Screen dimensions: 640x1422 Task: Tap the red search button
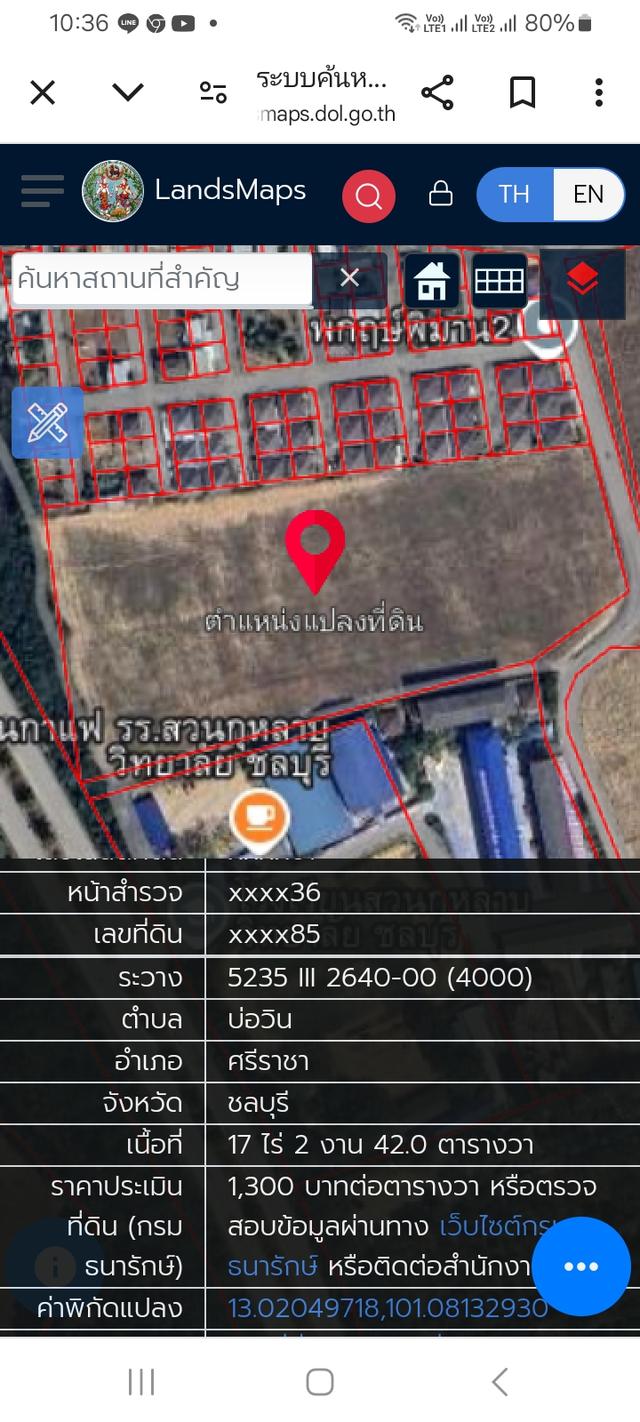click(368, 195)
